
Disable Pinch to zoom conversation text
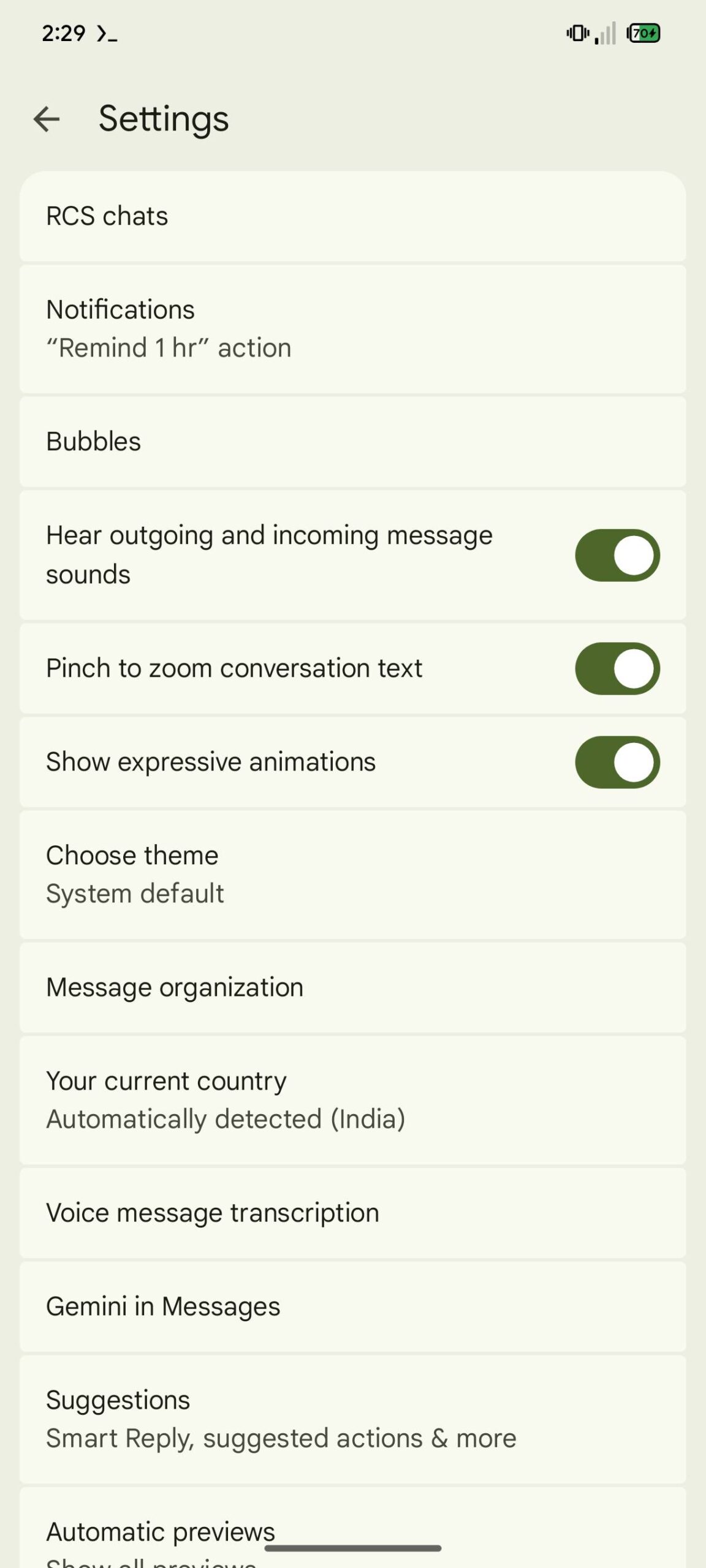(617, 668)
